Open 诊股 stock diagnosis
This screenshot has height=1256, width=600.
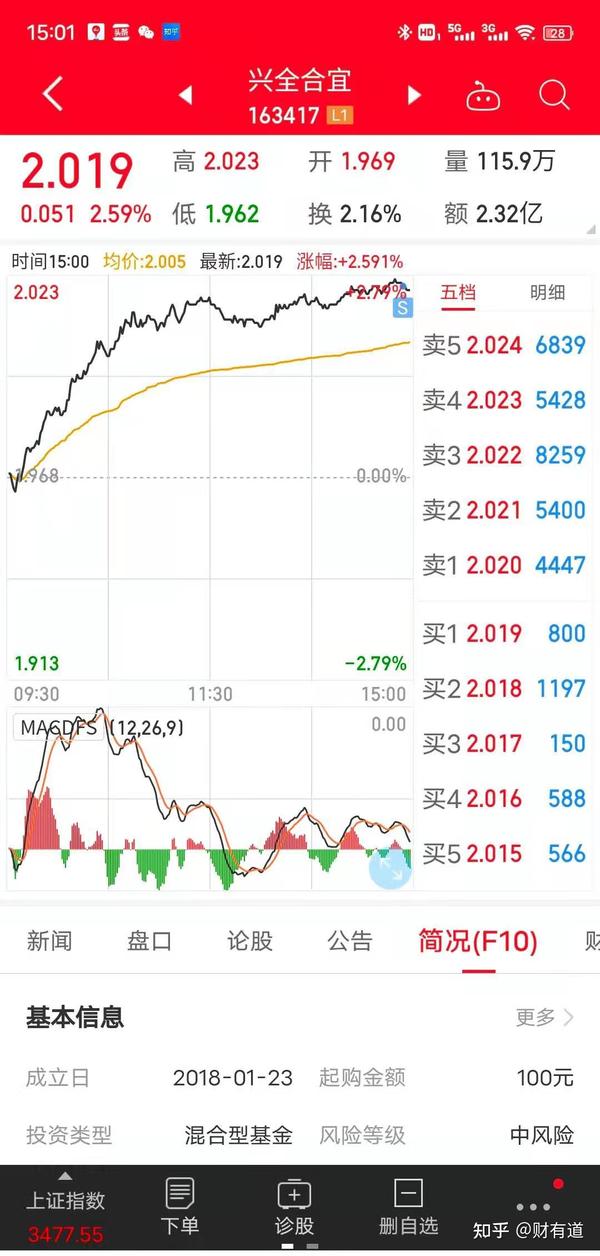(x=294, y=1207)
